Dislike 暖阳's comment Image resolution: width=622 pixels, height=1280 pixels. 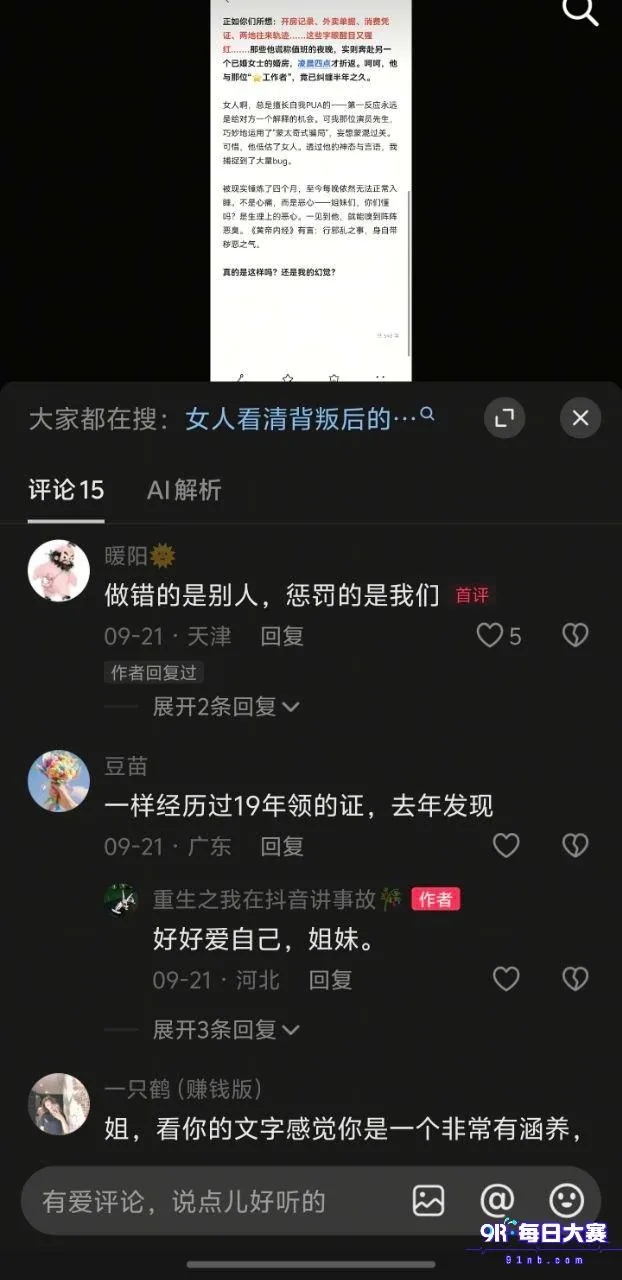point(575,636)
